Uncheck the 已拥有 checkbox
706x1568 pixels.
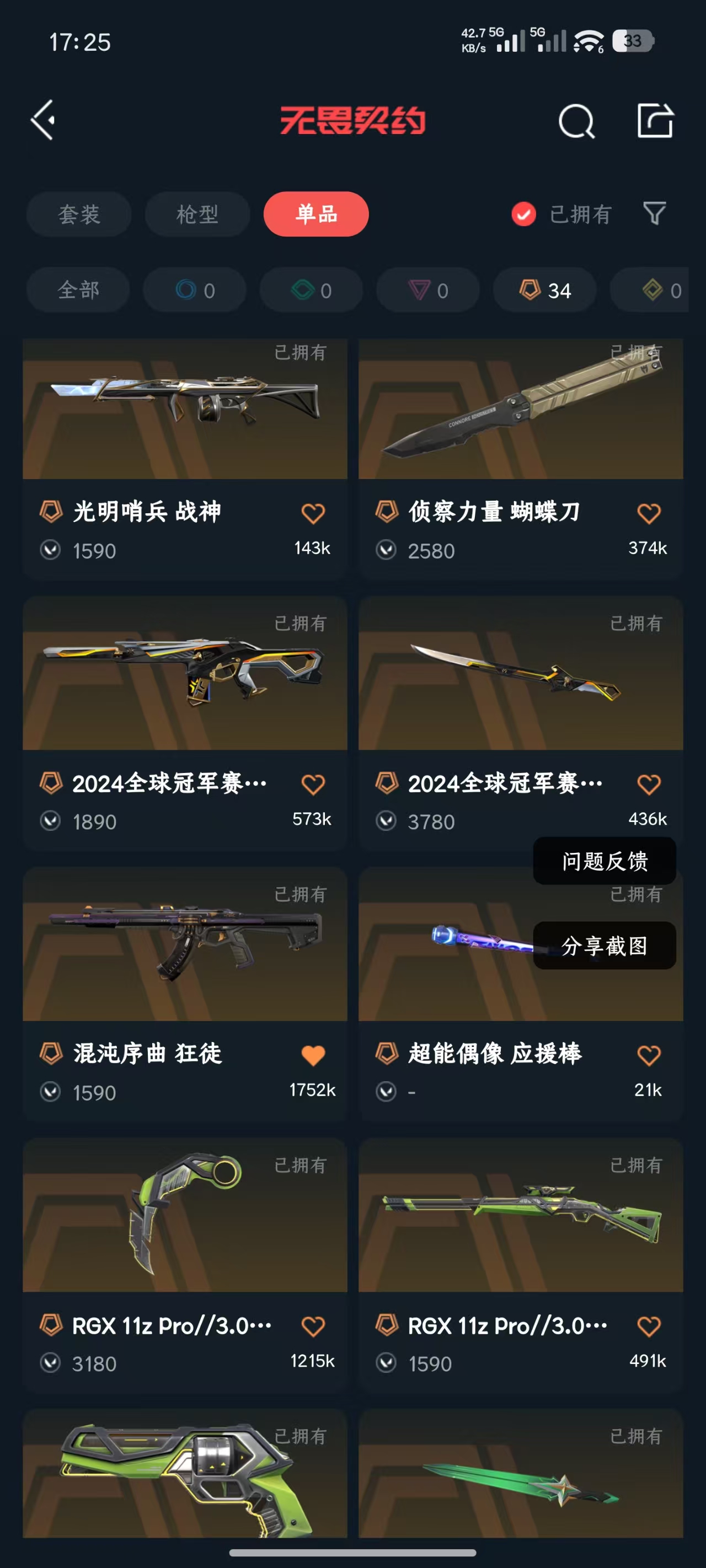pyautogui.click(x=523, y=214)
